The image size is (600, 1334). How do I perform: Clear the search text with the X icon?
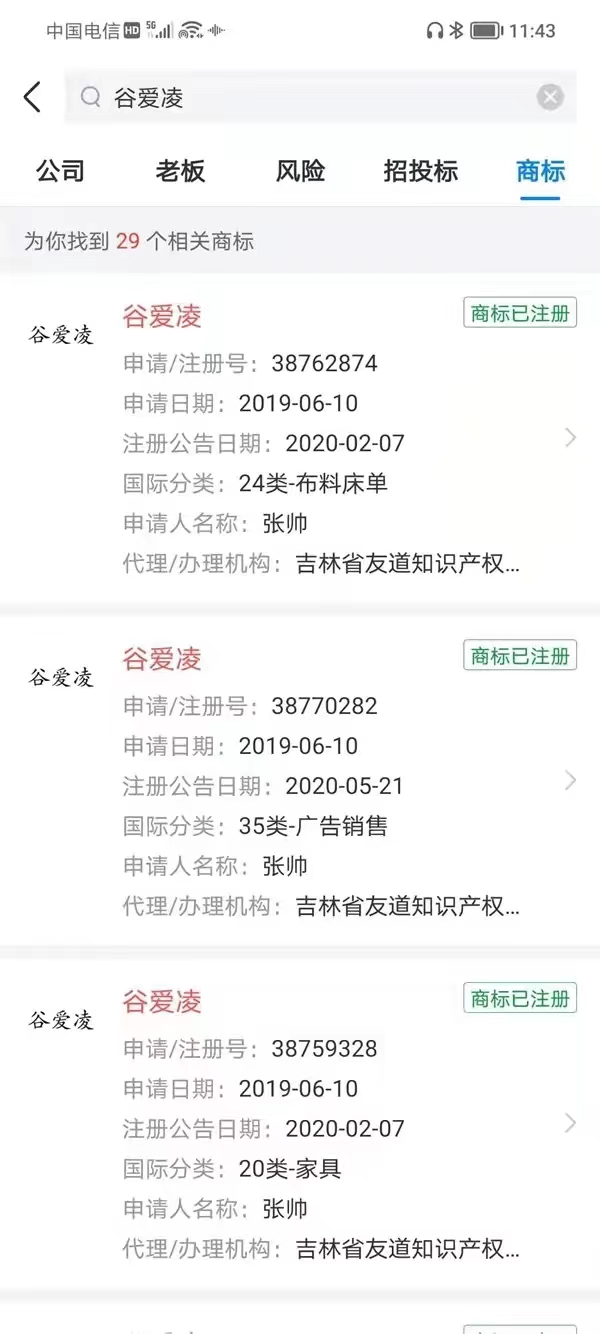click(x=550, y=97)
